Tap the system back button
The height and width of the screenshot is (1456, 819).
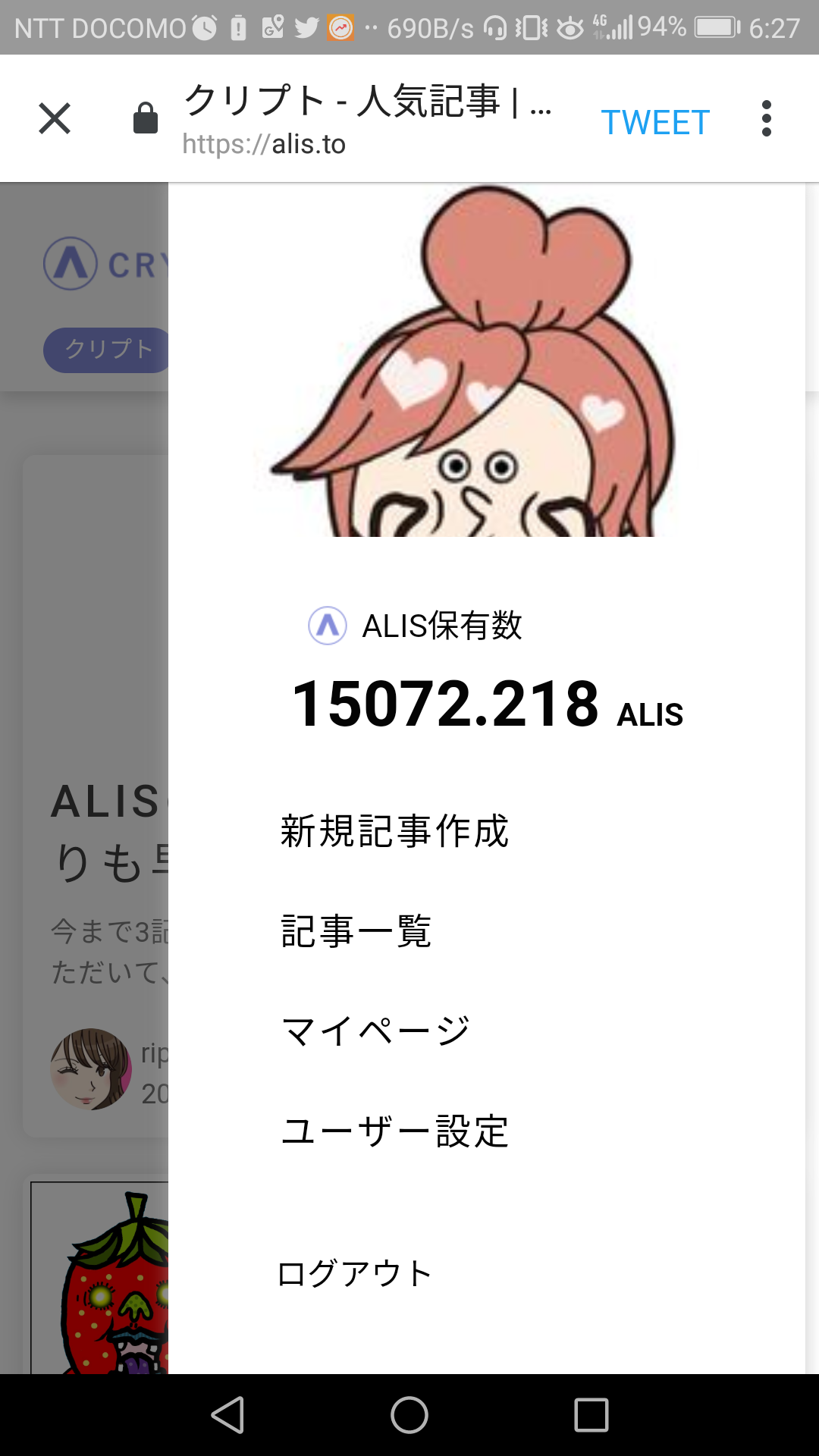[227, 1415]
